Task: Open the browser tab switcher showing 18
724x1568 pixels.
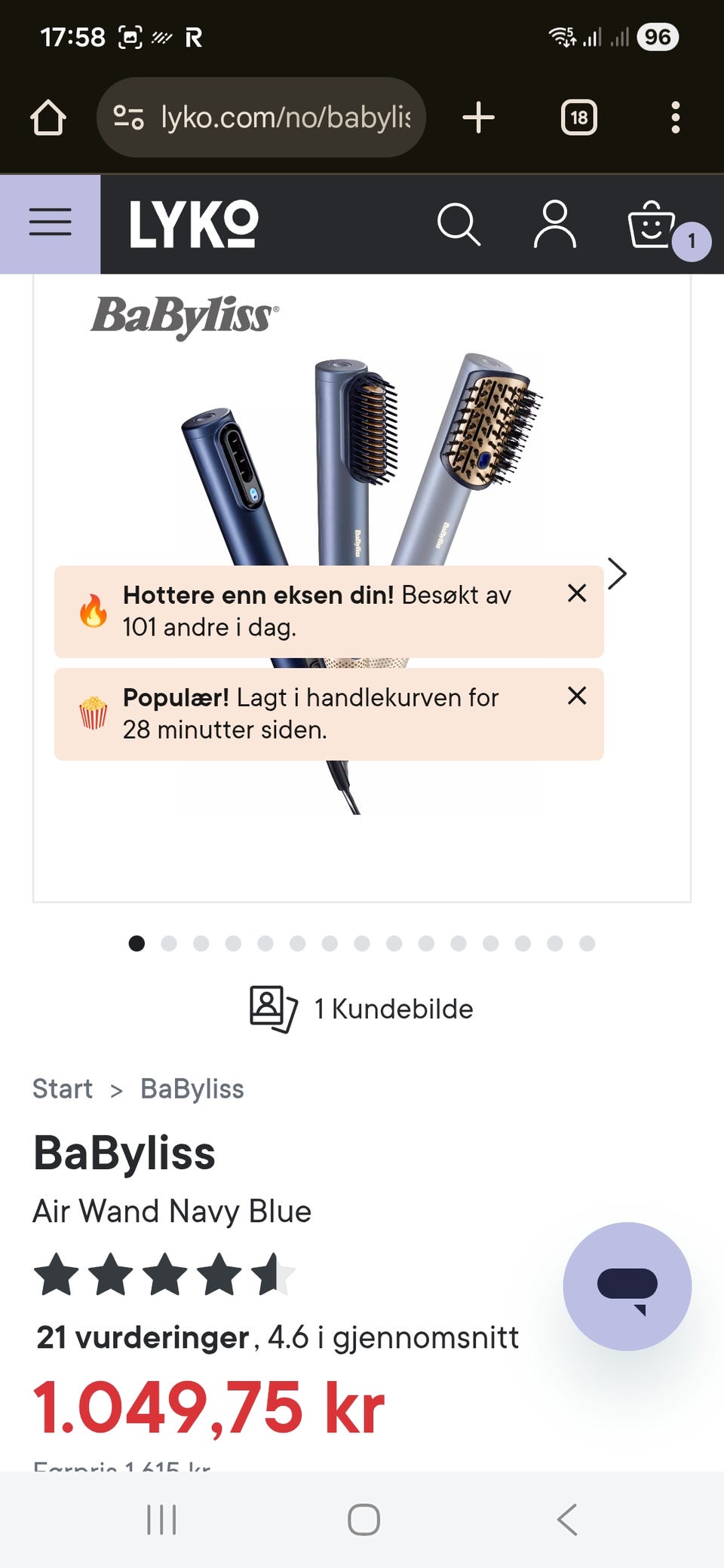Action: click(x=578, y=117)
